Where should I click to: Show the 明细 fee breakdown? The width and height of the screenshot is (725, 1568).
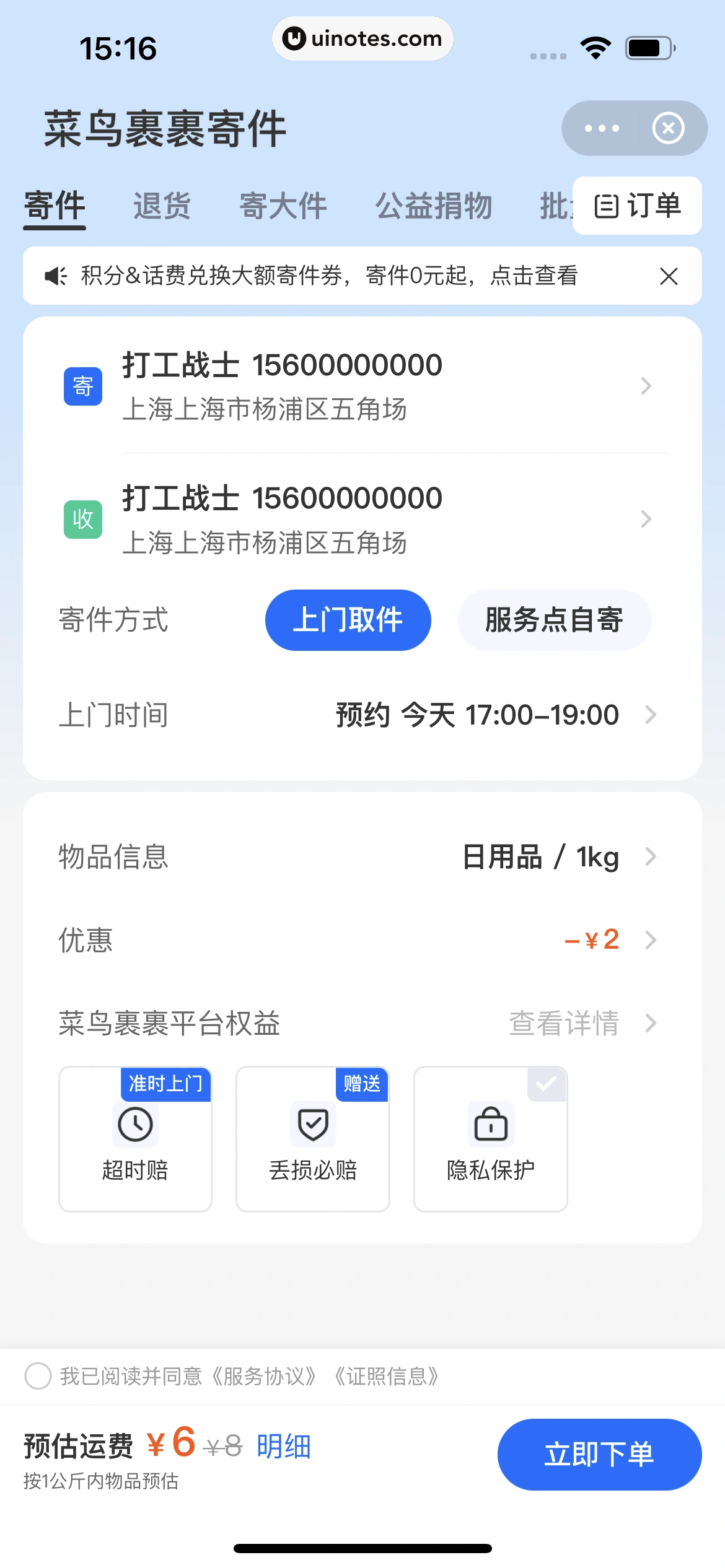click(284, 1447)
